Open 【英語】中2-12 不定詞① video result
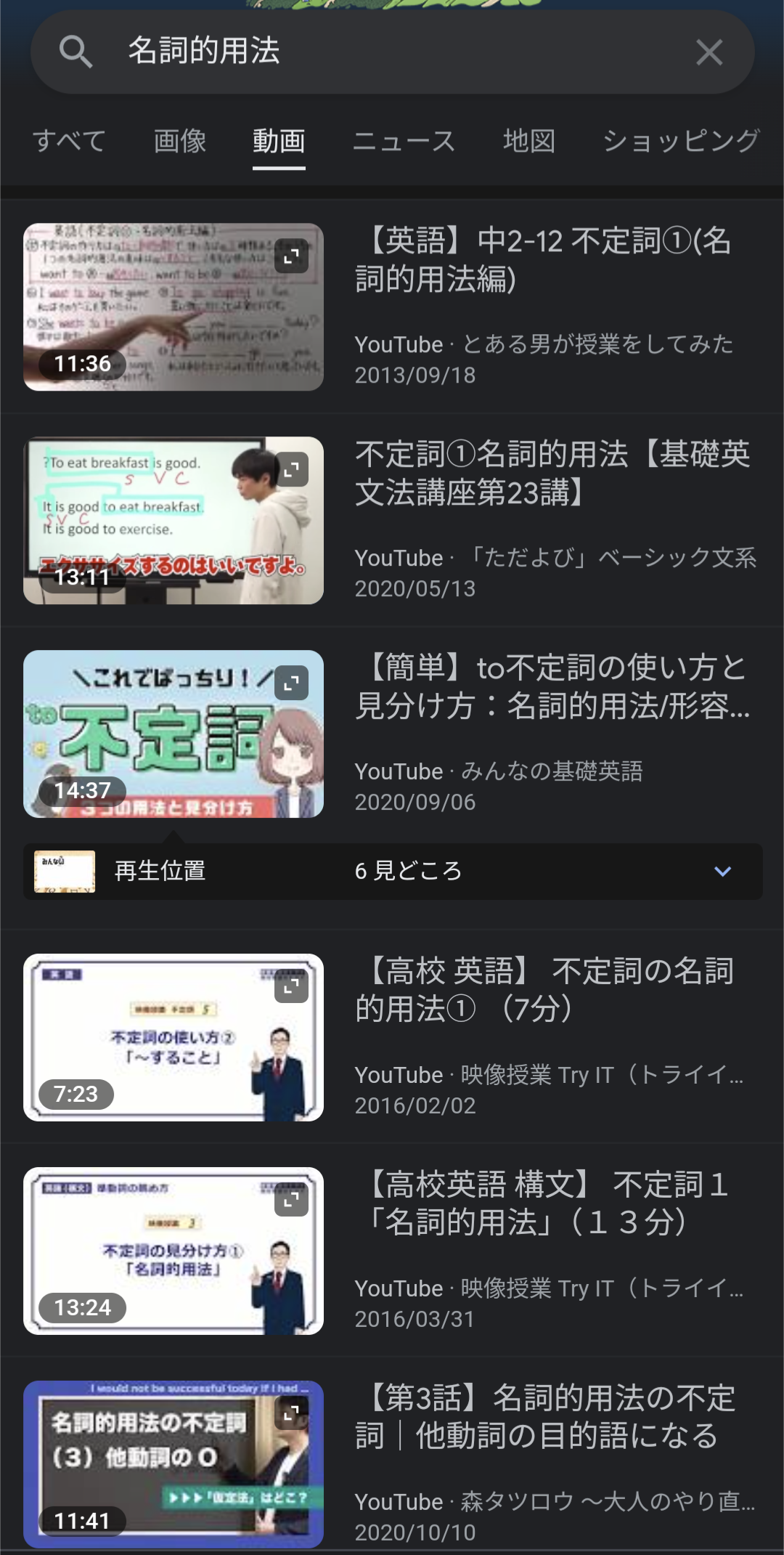 (x=543, y=260)
